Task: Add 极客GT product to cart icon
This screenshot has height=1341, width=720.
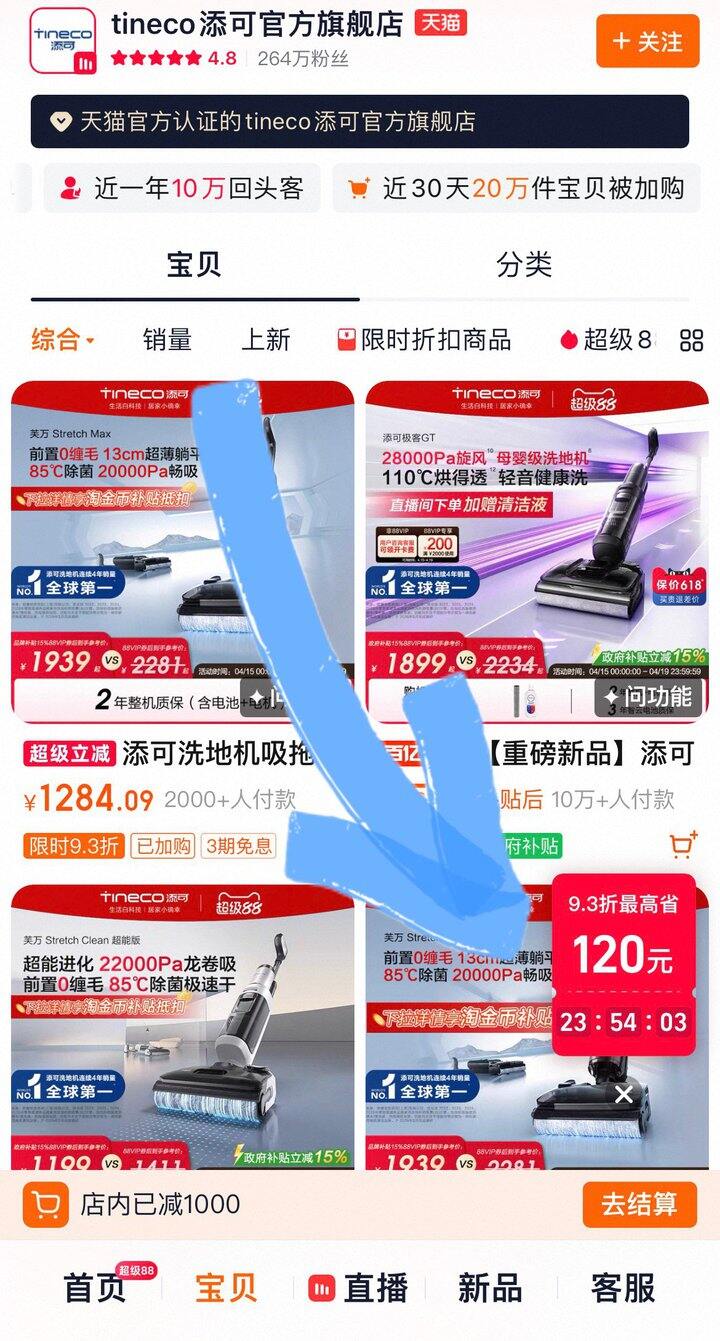Action: (683, 845)
